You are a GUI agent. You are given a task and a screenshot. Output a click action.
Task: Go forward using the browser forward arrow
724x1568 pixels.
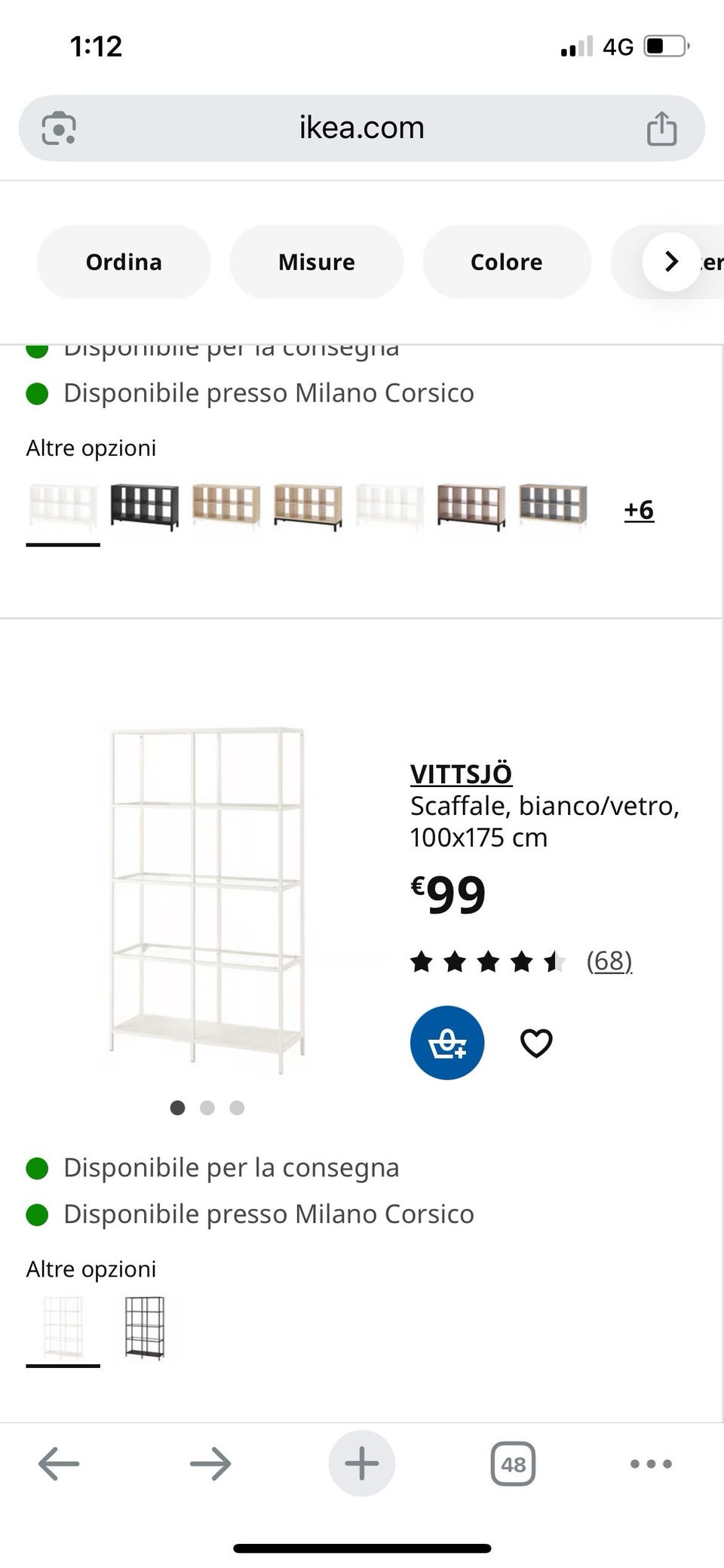210,1464
